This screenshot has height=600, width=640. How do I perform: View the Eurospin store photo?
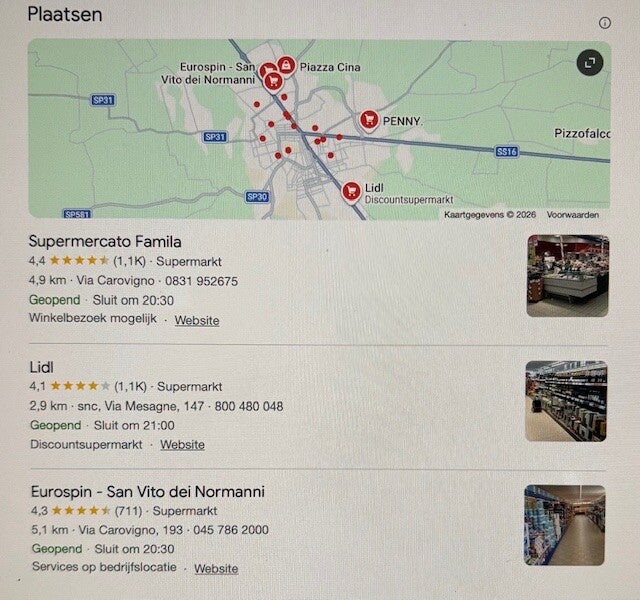565,525
